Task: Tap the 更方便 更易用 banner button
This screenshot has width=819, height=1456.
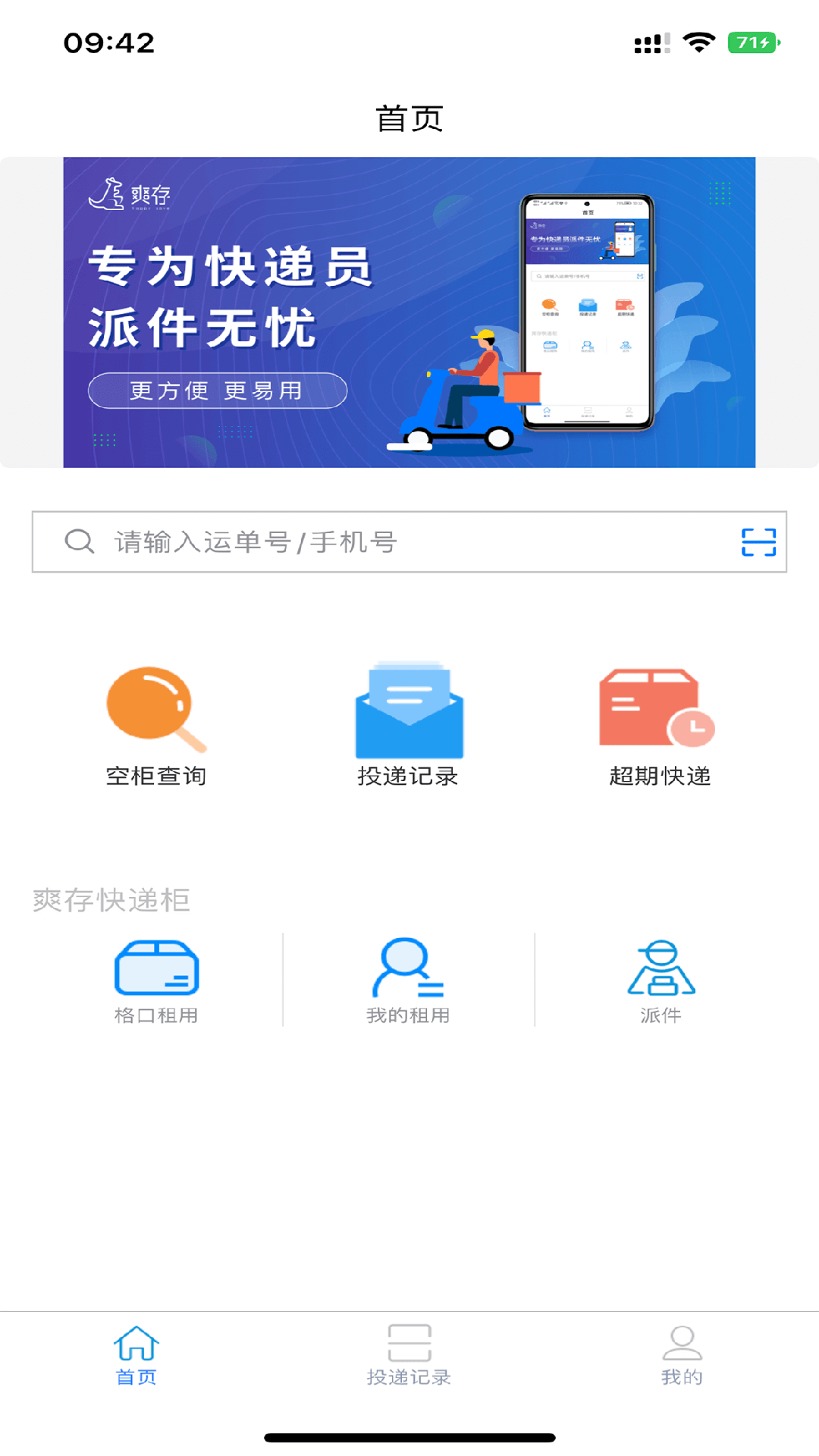Action: coord(217,391)
